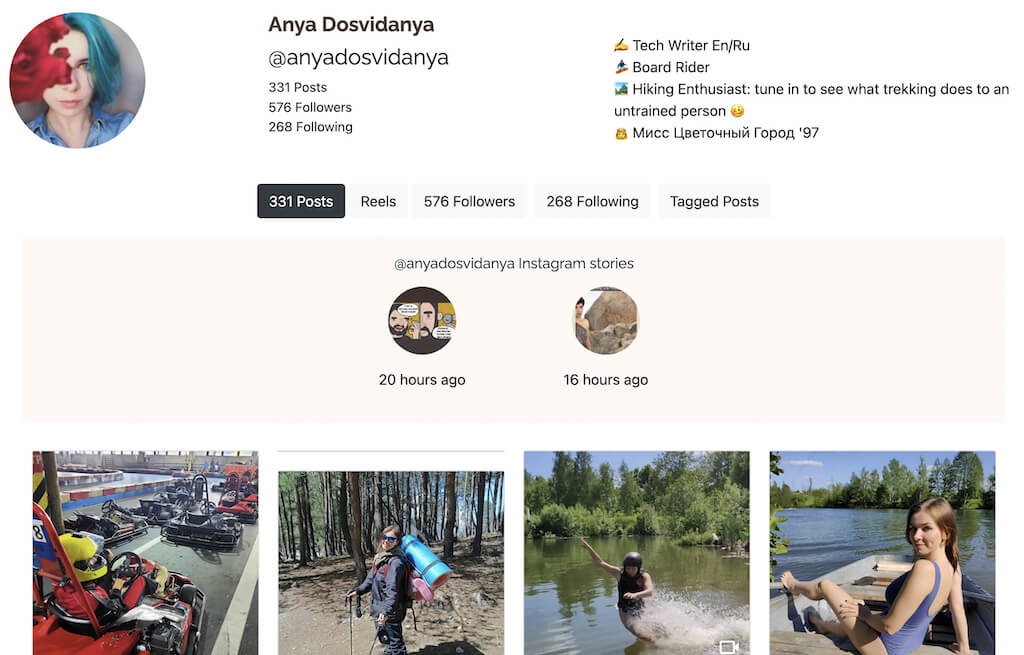Image resolution: width=1024 pixels, height=655 pixels.
Task: Tap Anya Dosvidanya's profile picture
Action: (78, 81)
